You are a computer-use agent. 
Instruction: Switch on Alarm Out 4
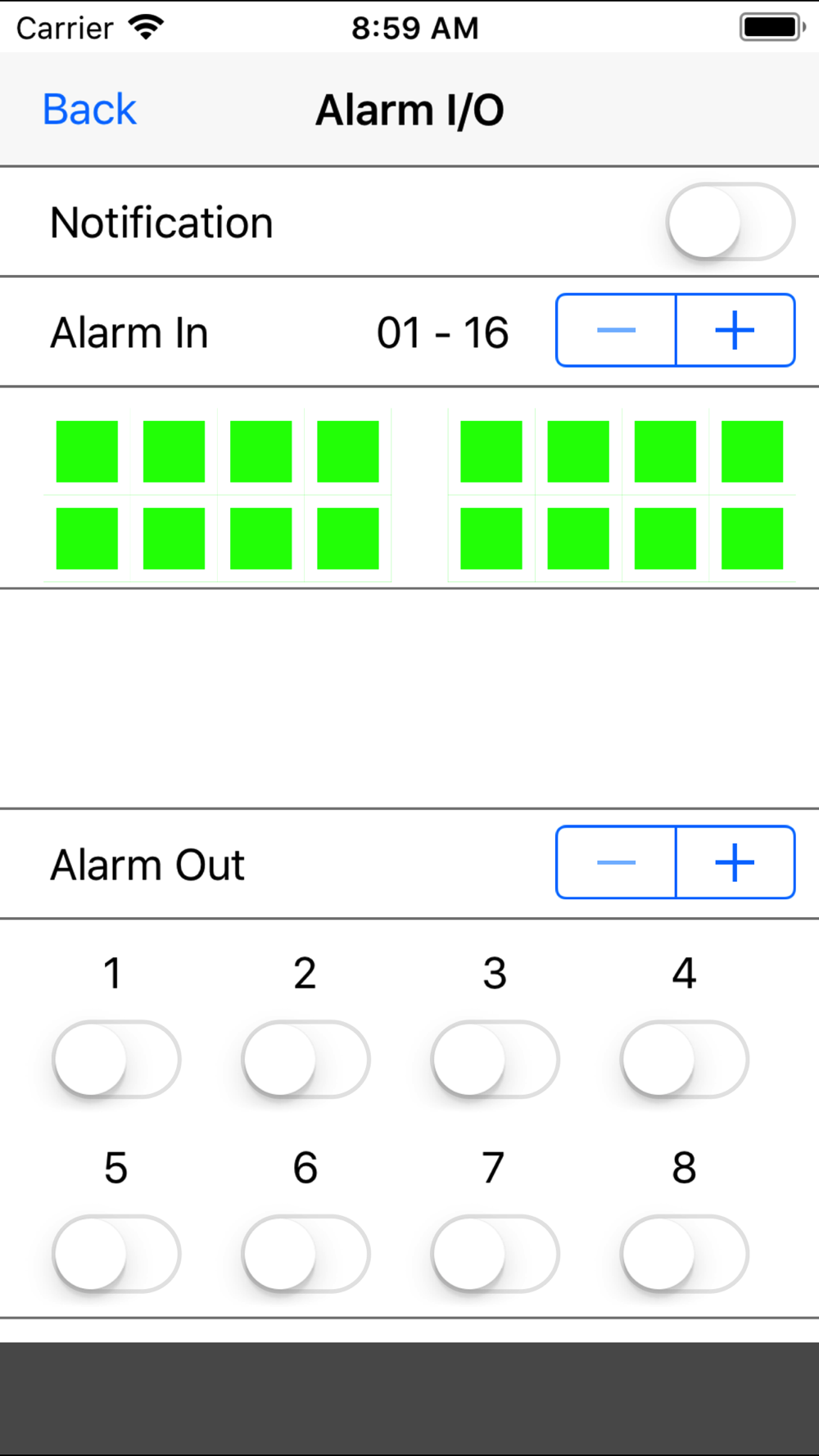[684, 1059]
